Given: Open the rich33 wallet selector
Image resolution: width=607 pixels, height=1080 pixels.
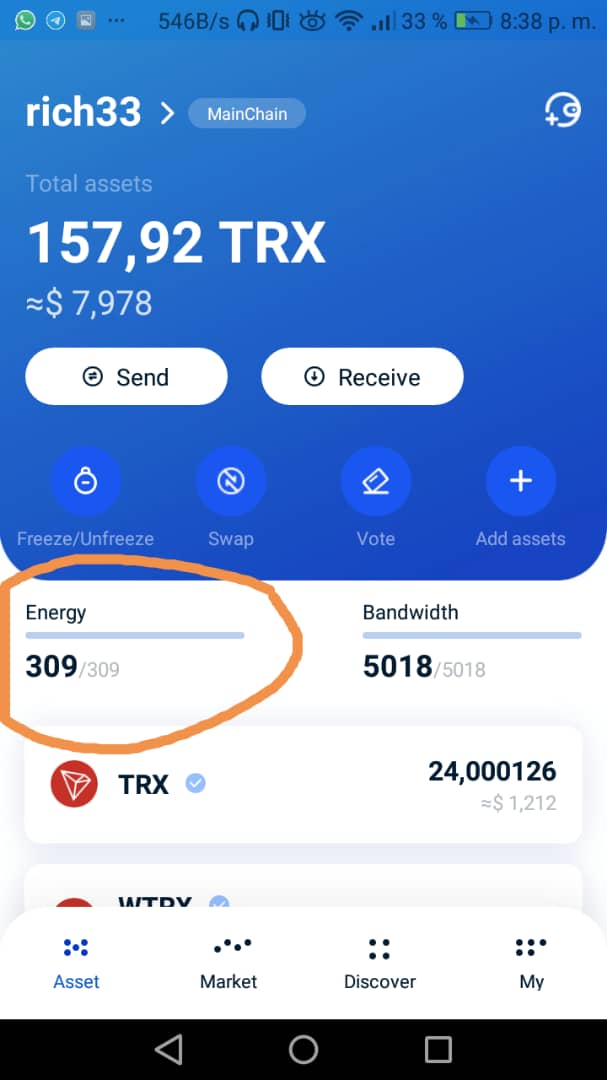Looking at the screenshot, I should pos(99,113).
